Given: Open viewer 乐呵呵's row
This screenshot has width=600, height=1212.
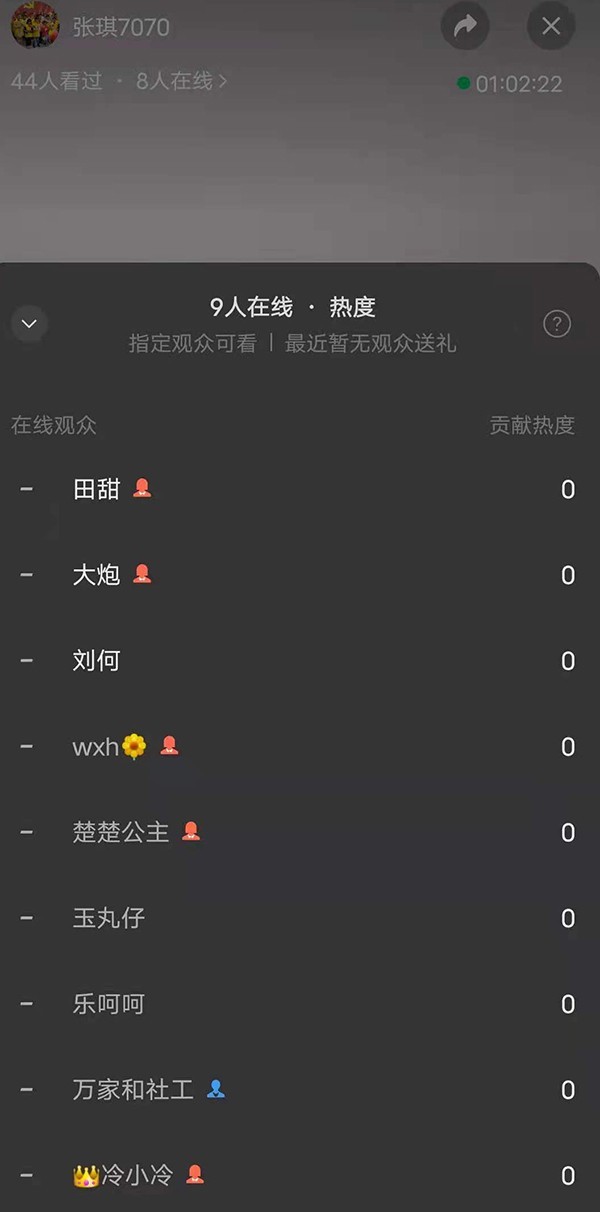Looking at the screenshot, I should click(109, 1004).
